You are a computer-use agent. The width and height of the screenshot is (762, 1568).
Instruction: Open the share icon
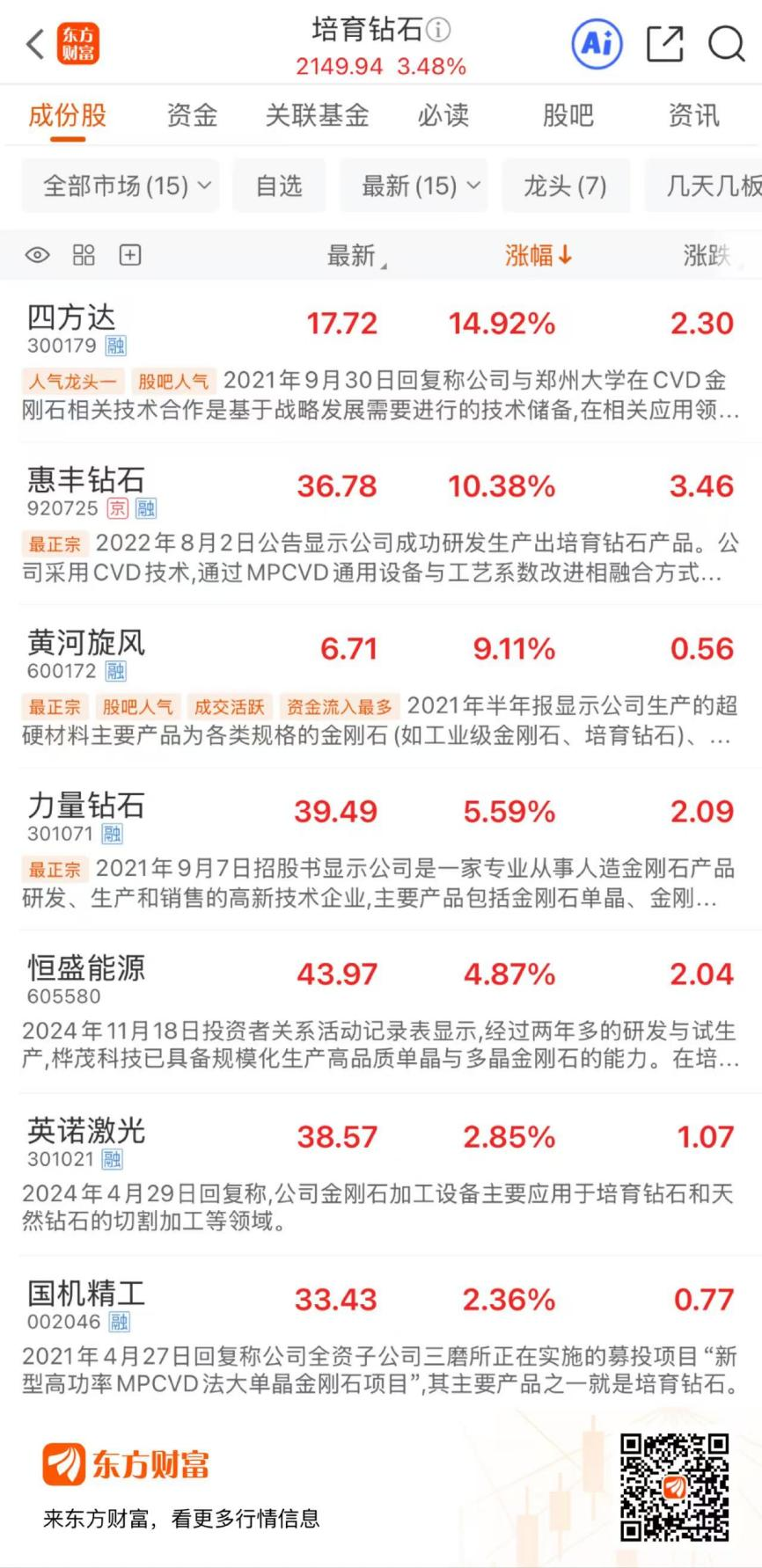coord(664,42)
